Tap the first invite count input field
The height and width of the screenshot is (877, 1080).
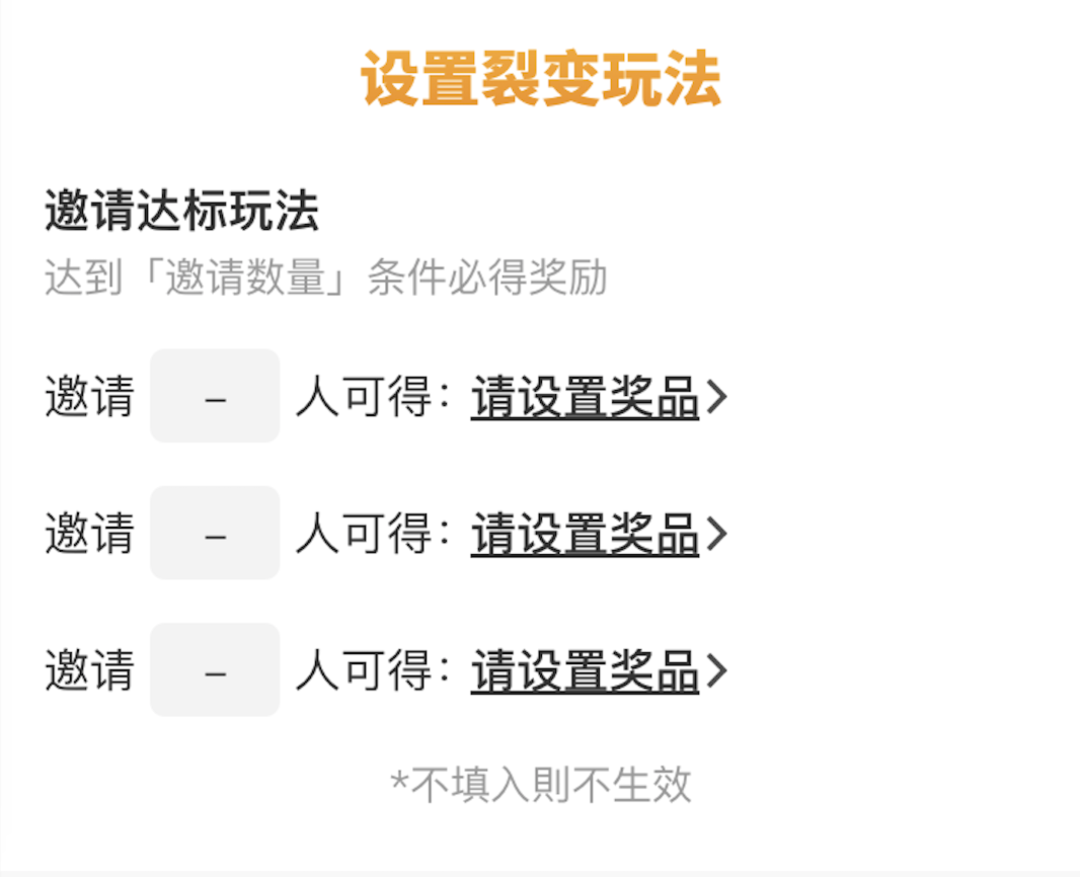pos(215,396)
